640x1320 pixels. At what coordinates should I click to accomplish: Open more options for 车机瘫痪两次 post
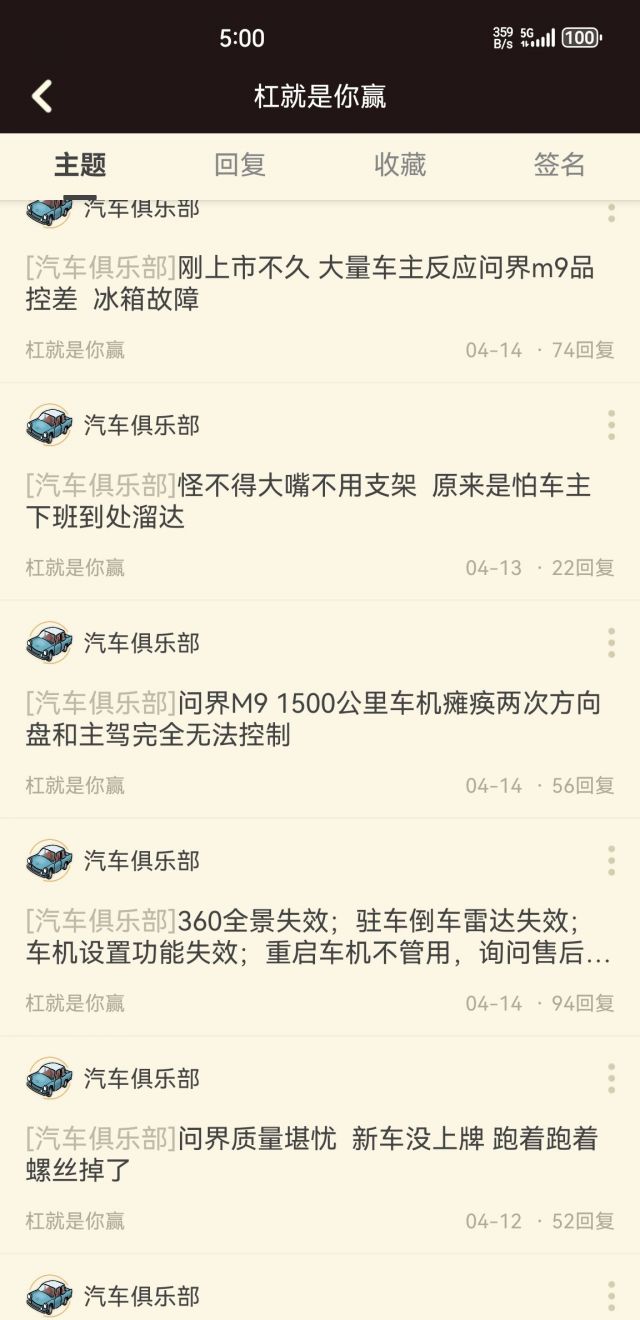pyautogui.click(x=611, y=643)
